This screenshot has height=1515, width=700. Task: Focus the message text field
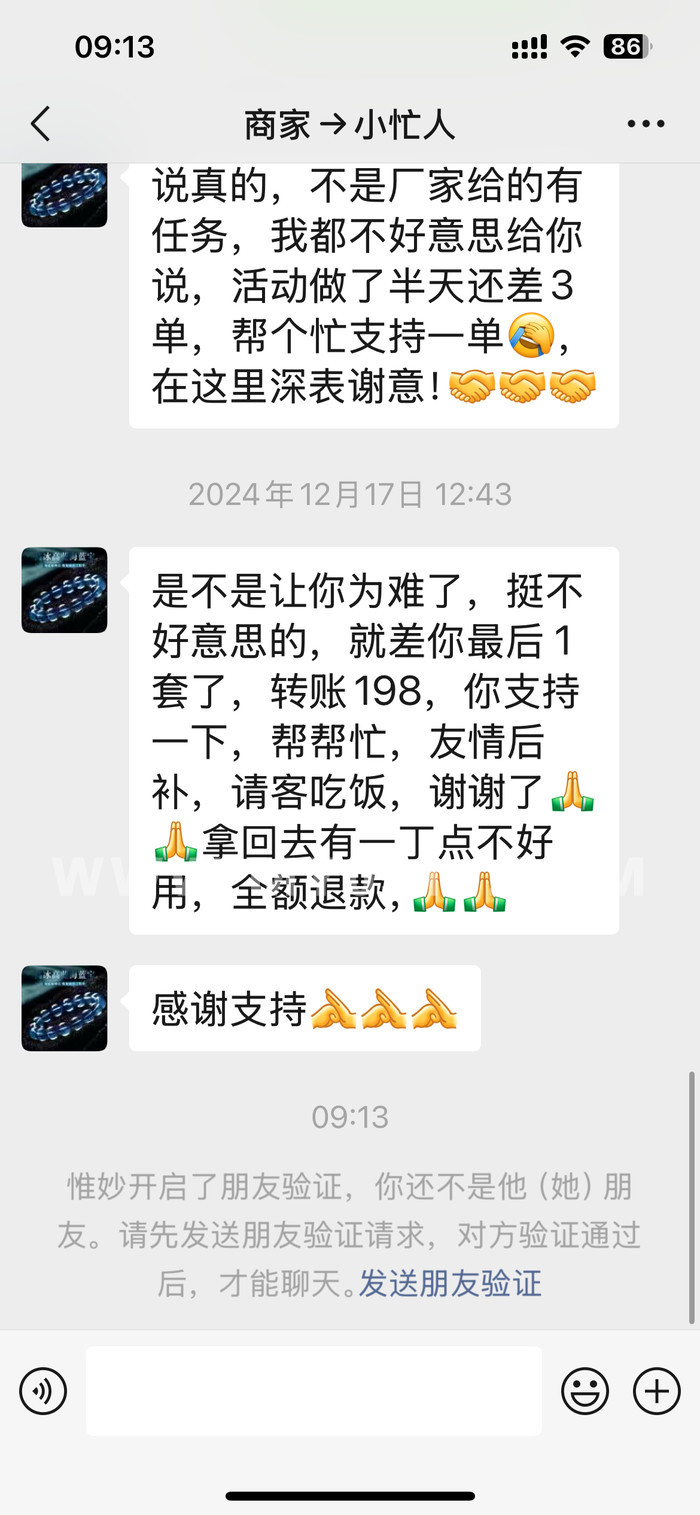click(314, 1391)
